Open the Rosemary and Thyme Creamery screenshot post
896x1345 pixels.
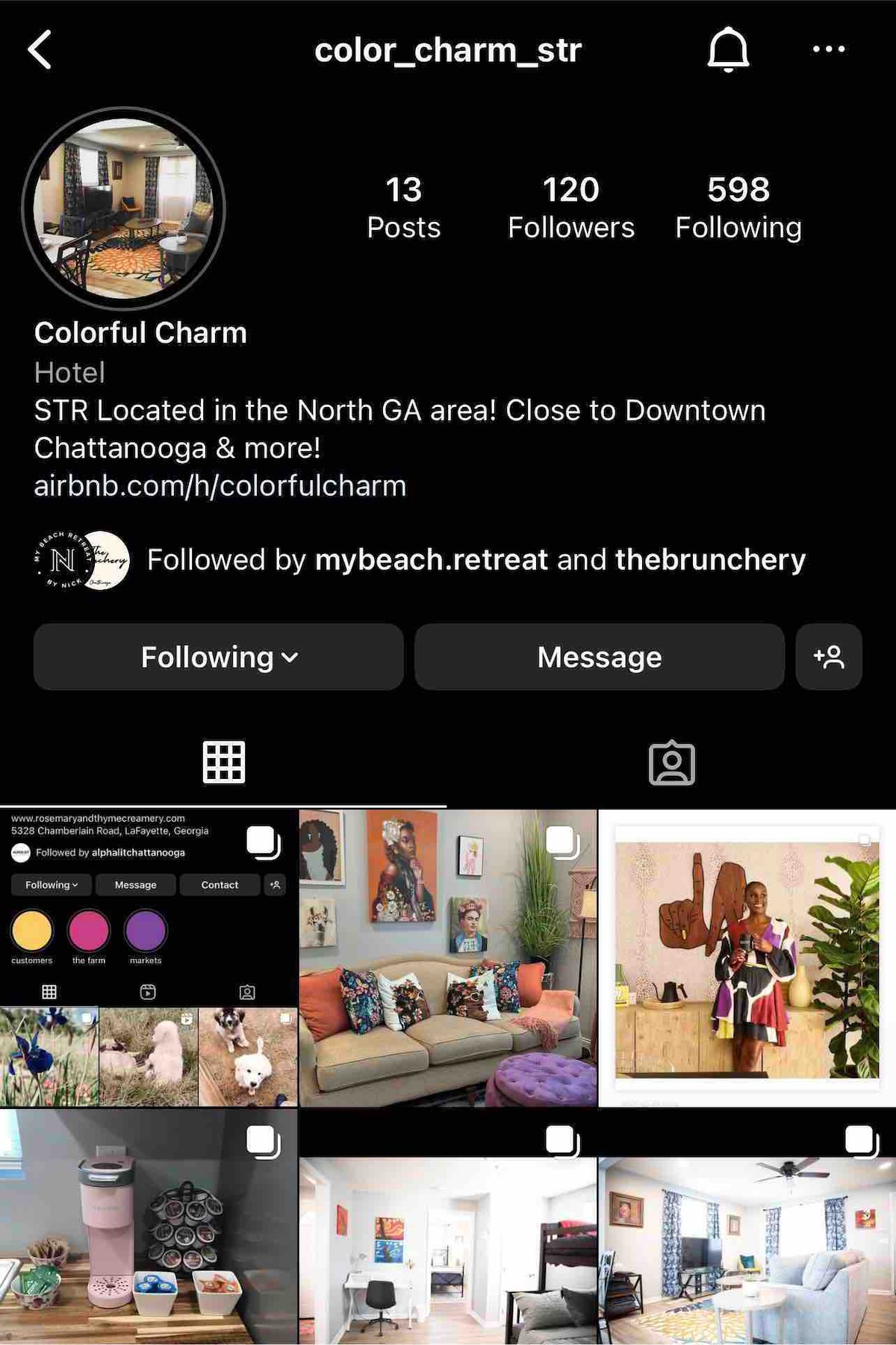(149, 957)
